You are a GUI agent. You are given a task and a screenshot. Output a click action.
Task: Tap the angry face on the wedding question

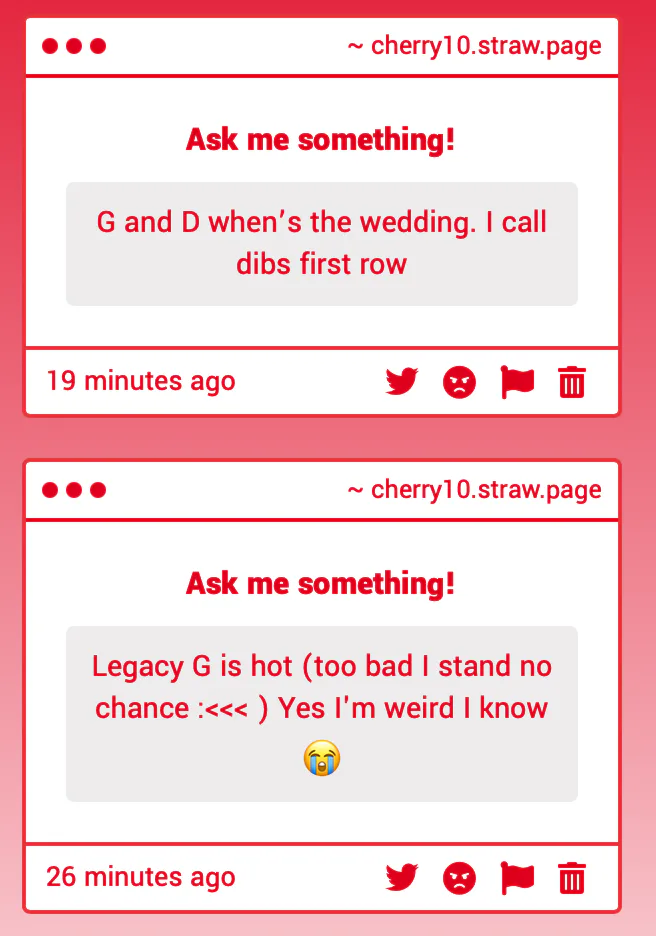459,382
